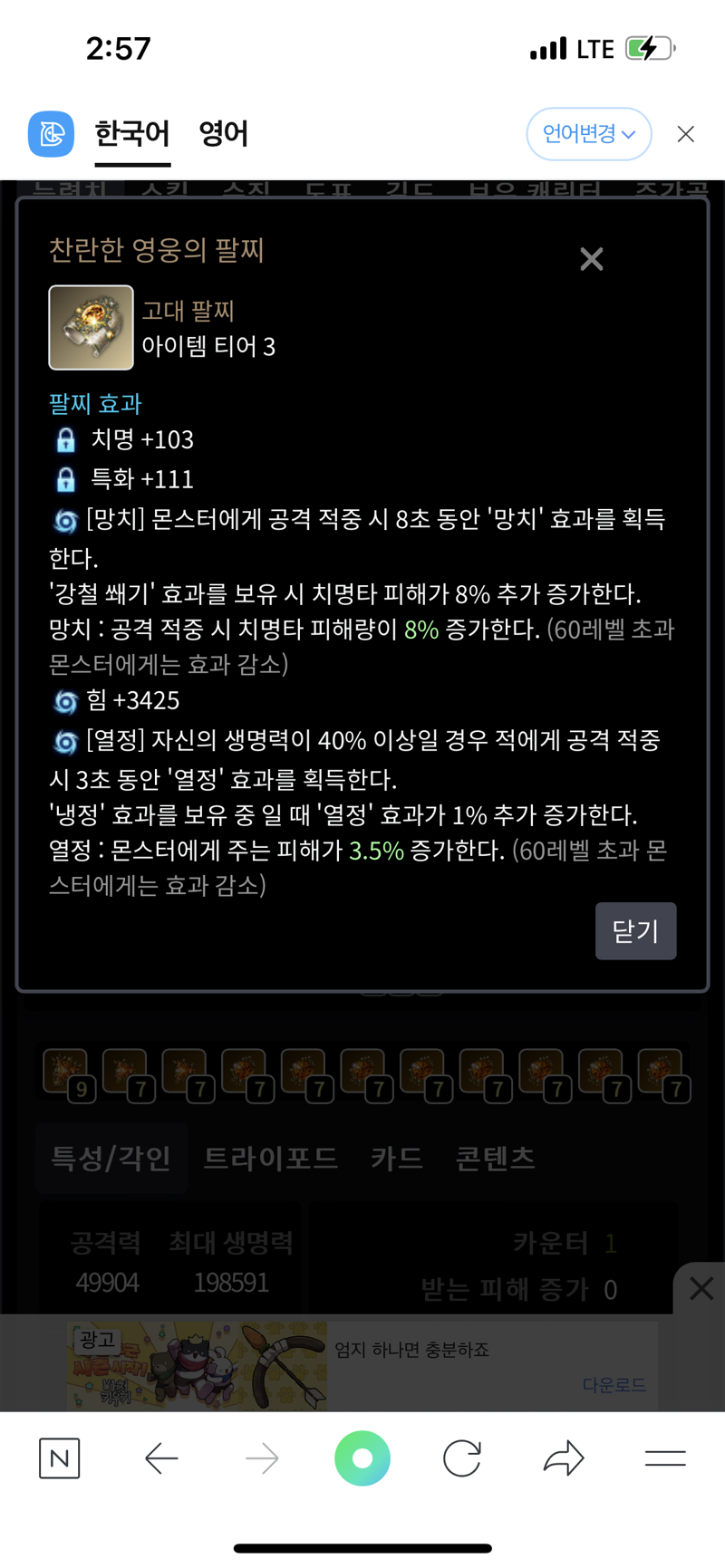Screen dimensions: 725x1568
Task: Close the 찬란한 영웅의 팔찌 dialog with X
Action: 592,259
